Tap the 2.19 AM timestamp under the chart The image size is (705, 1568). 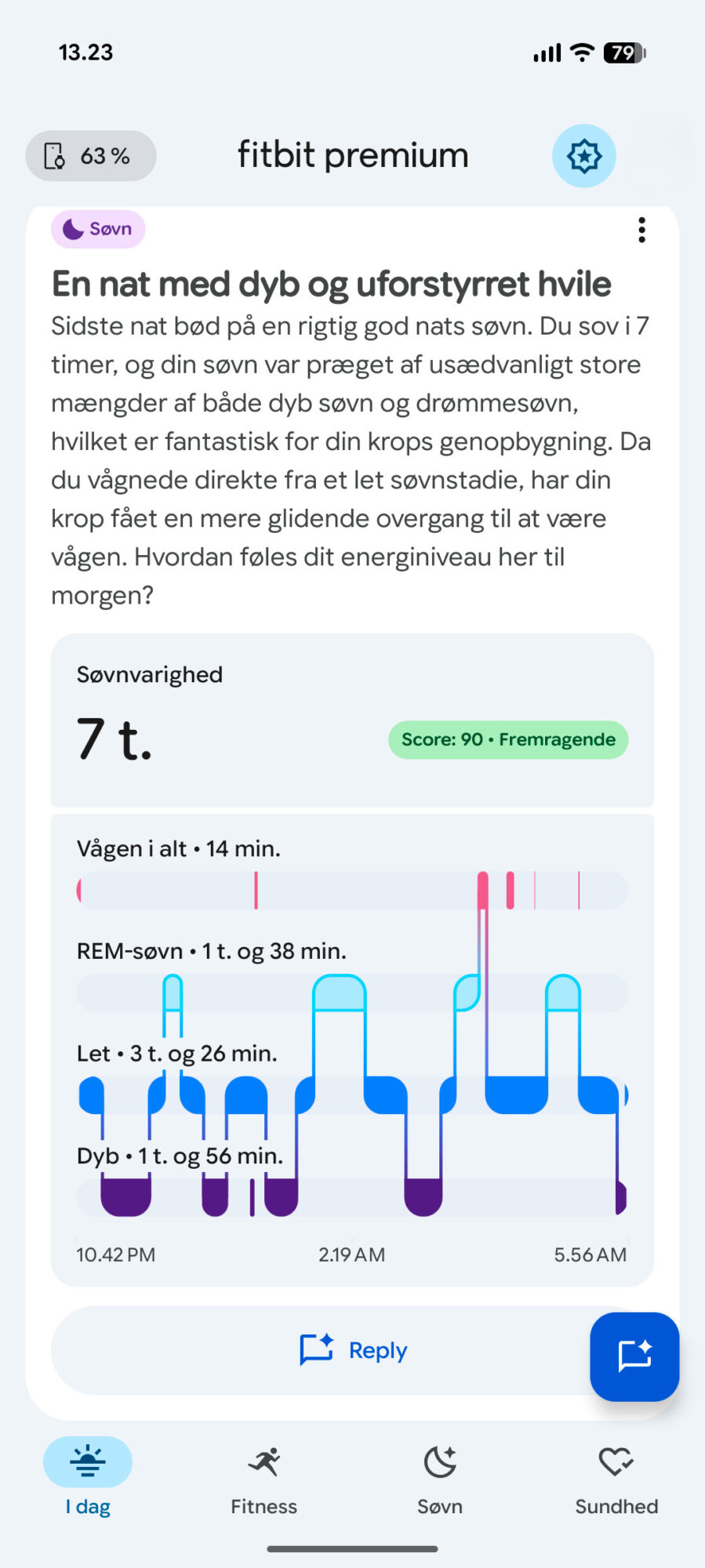tap(351, 1254)
